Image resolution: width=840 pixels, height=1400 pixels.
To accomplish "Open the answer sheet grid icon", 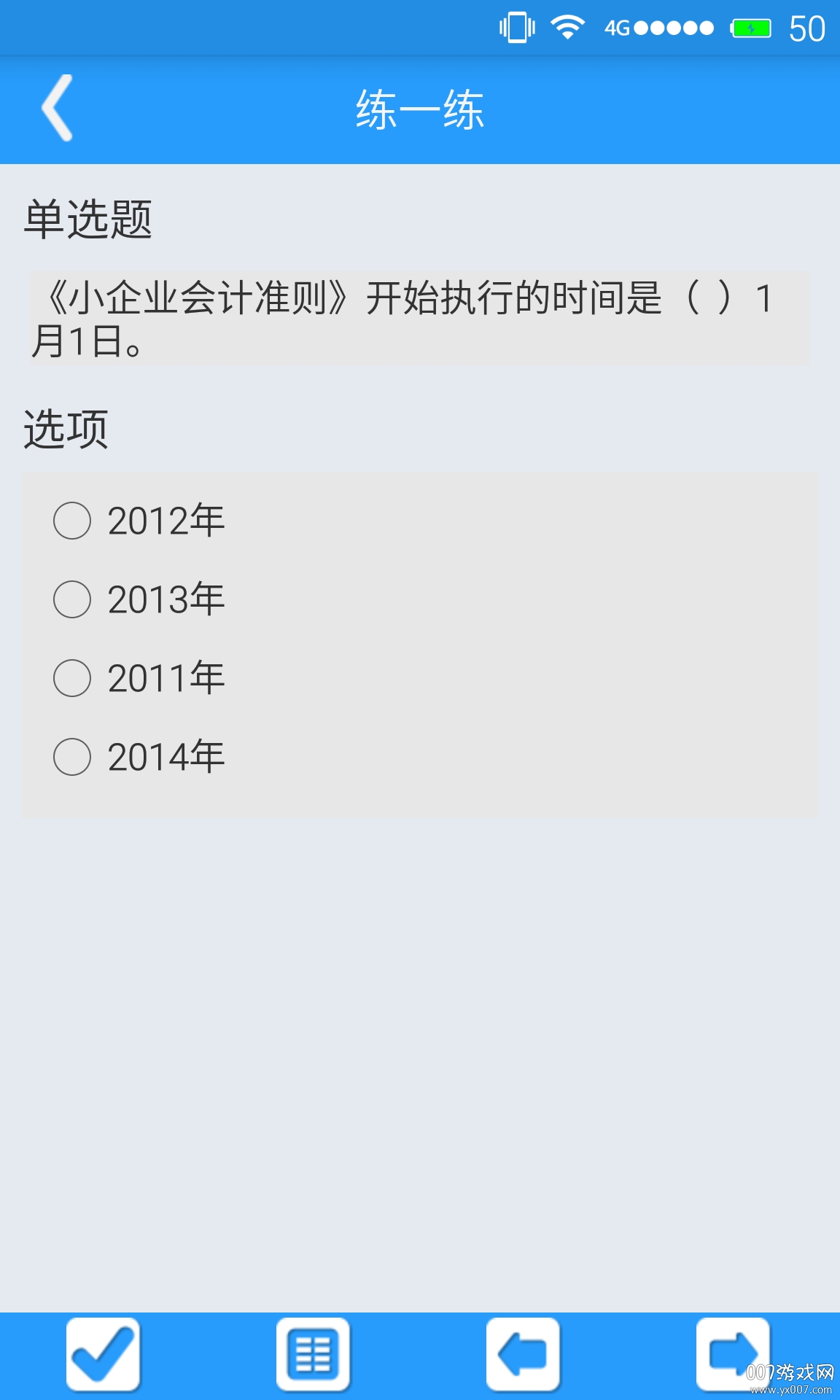I will pyautogui.click(x=314, y=1353).
